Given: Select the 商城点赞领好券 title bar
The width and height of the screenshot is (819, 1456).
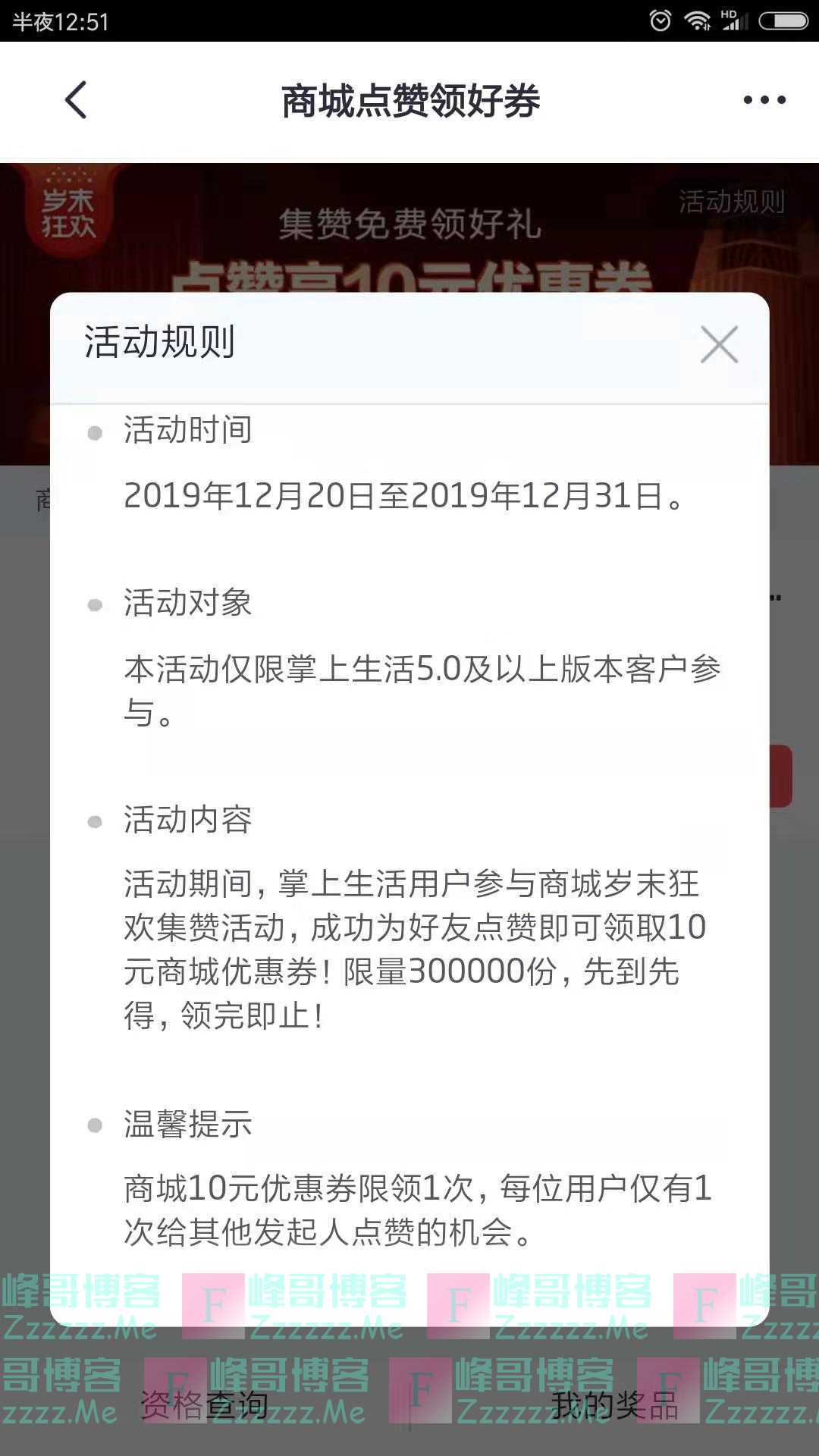Looking at the screenshot, I should pyautogui.click(x=409, y=99).
